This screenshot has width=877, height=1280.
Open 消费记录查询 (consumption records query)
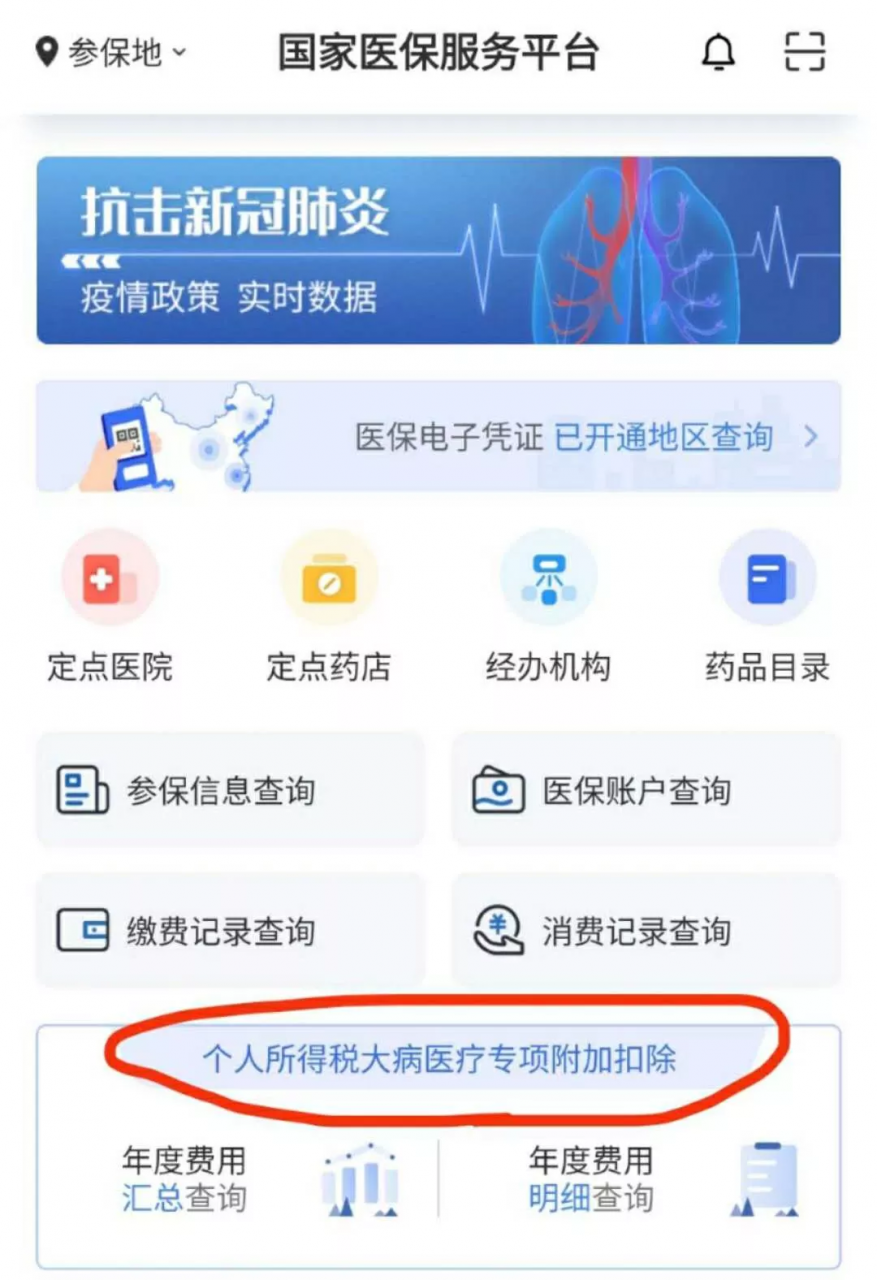(x=647, y=931)
